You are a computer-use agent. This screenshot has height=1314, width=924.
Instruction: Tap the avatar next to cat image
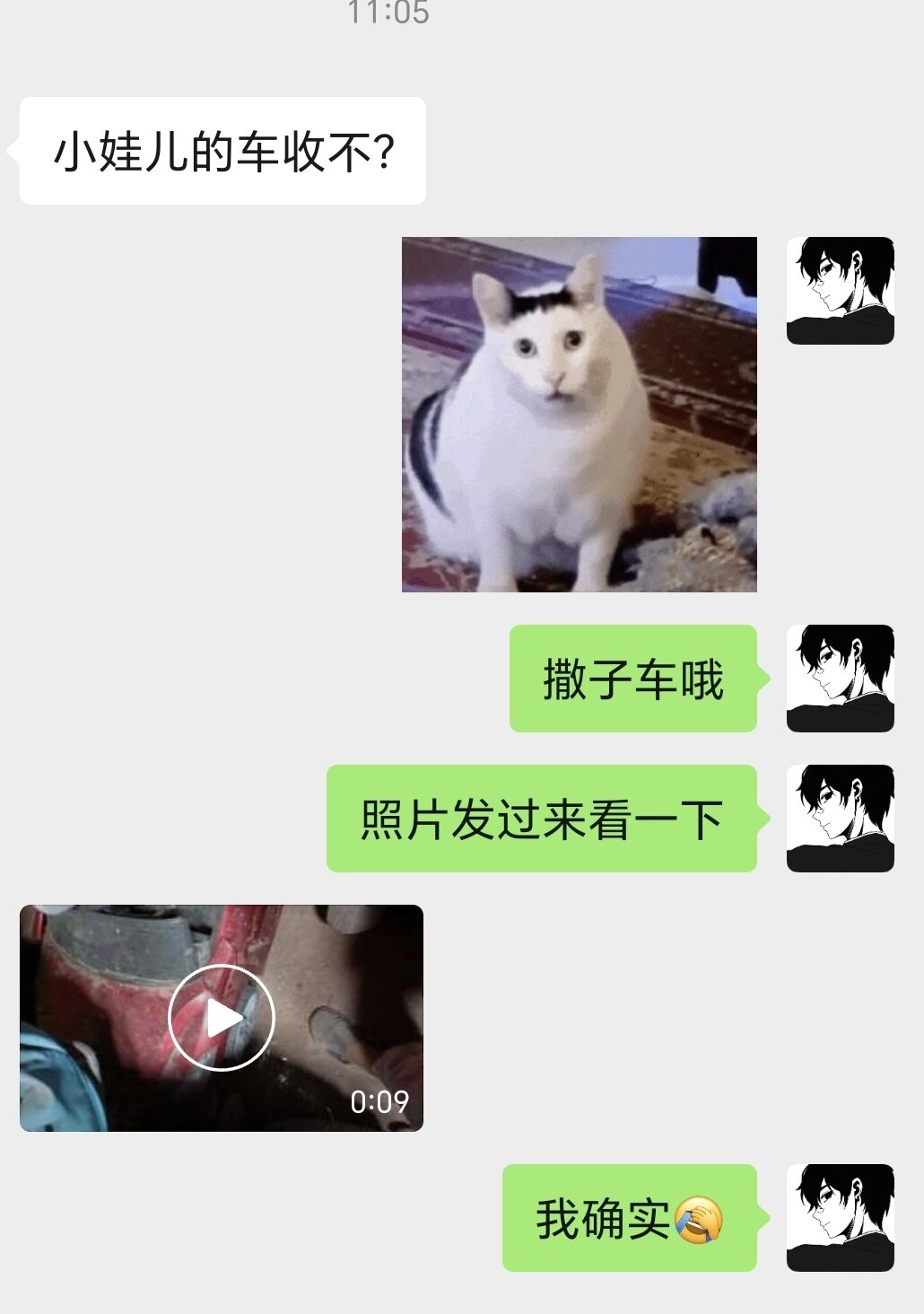pos(840,291)
